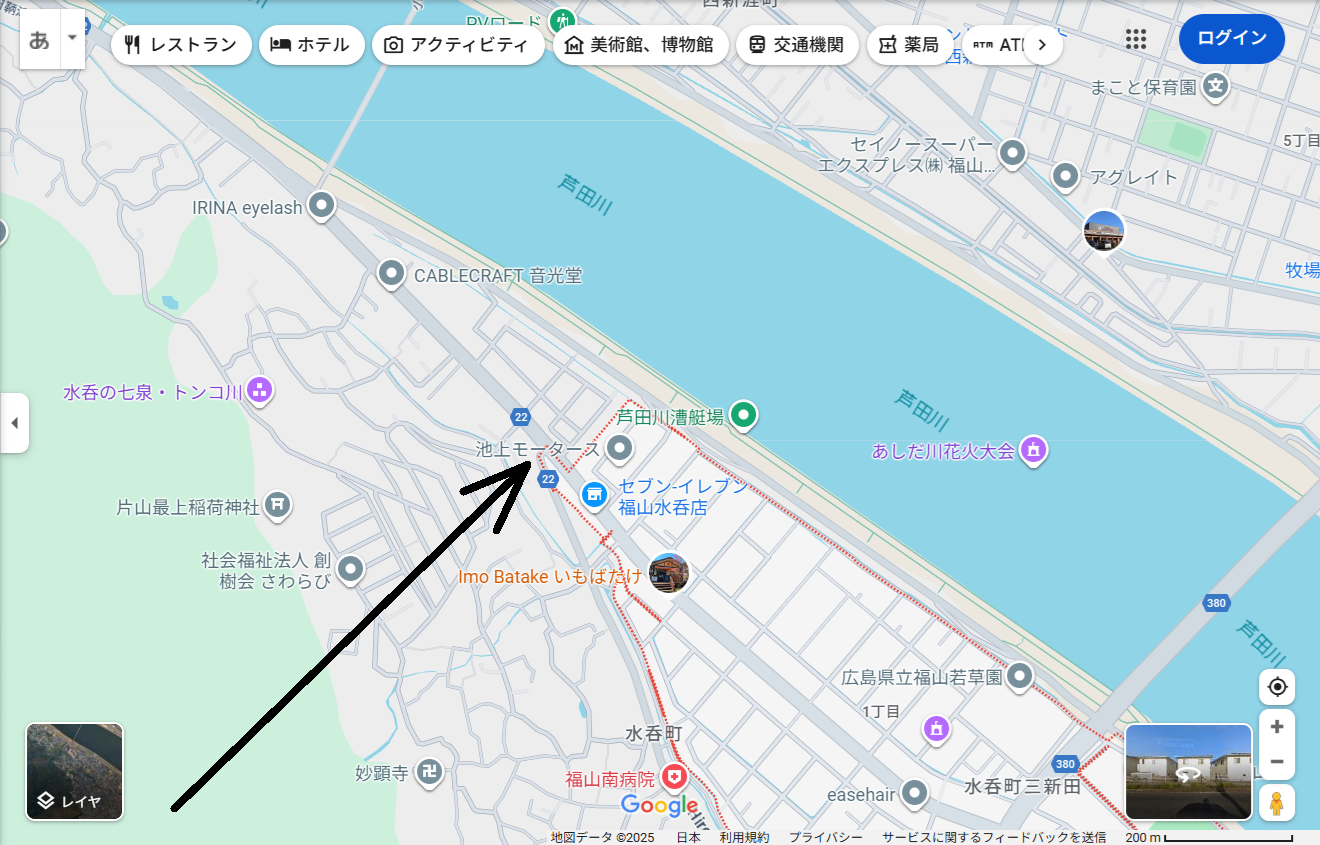Open the 利用規約 link
The image size is (1320, 845).
point(744,837)
